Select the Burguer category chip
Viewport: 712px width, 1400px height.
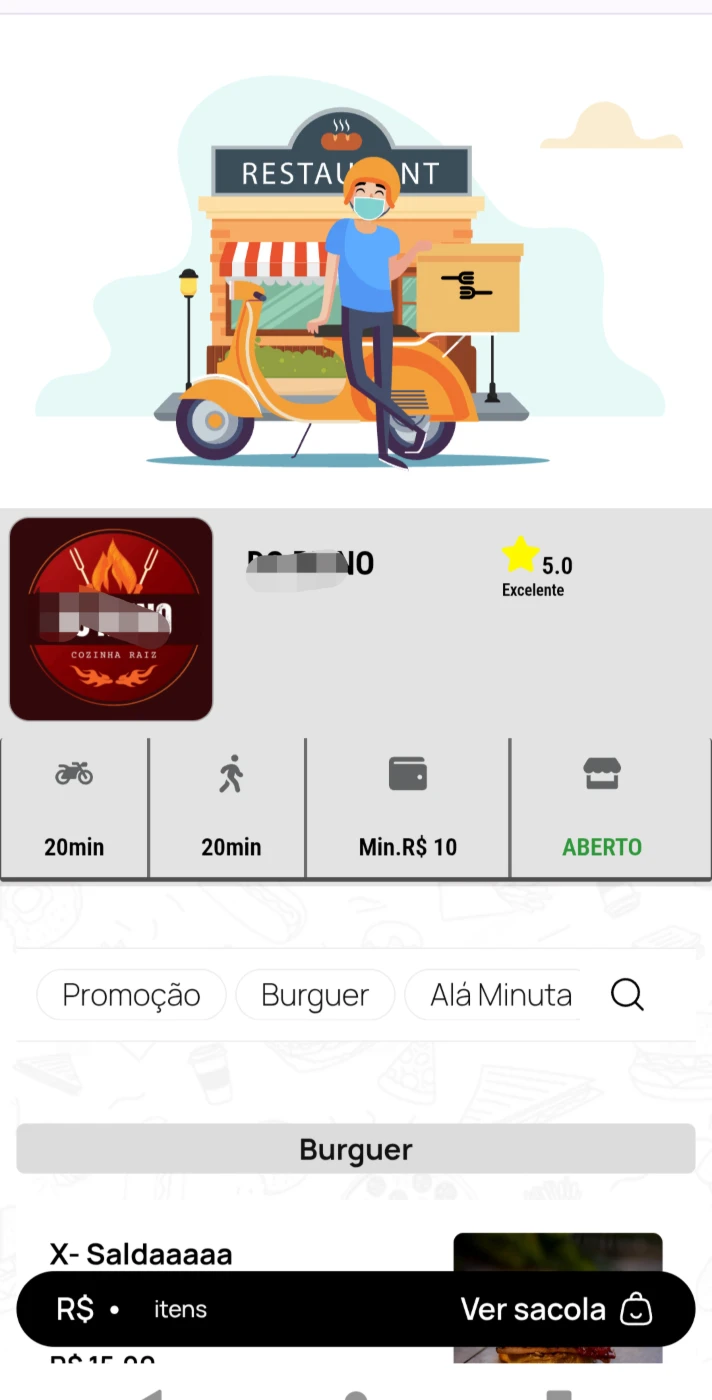[x=315, y=995]
